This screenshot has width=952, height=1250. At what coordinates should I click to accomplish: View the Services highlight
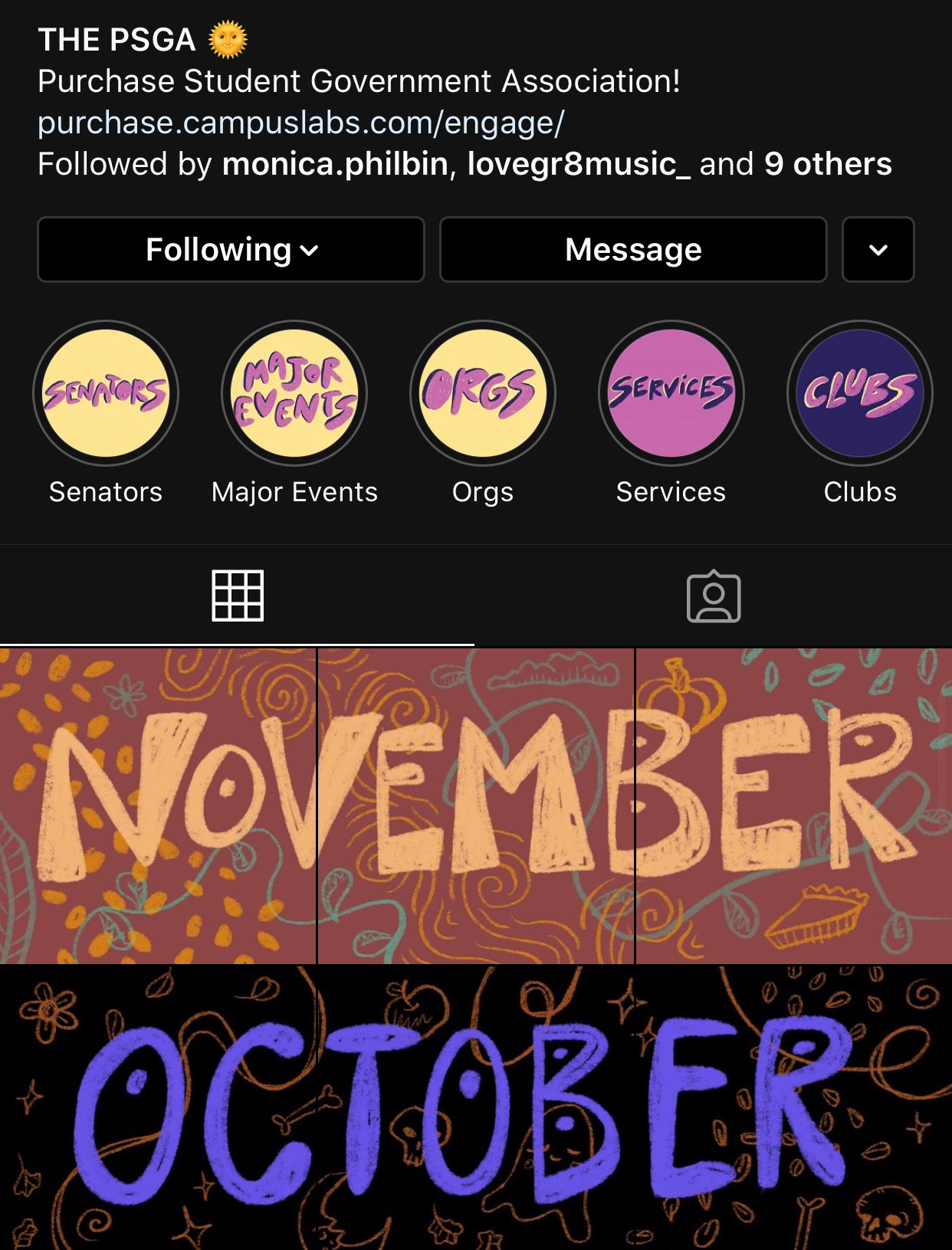click(x=671, y=393)
